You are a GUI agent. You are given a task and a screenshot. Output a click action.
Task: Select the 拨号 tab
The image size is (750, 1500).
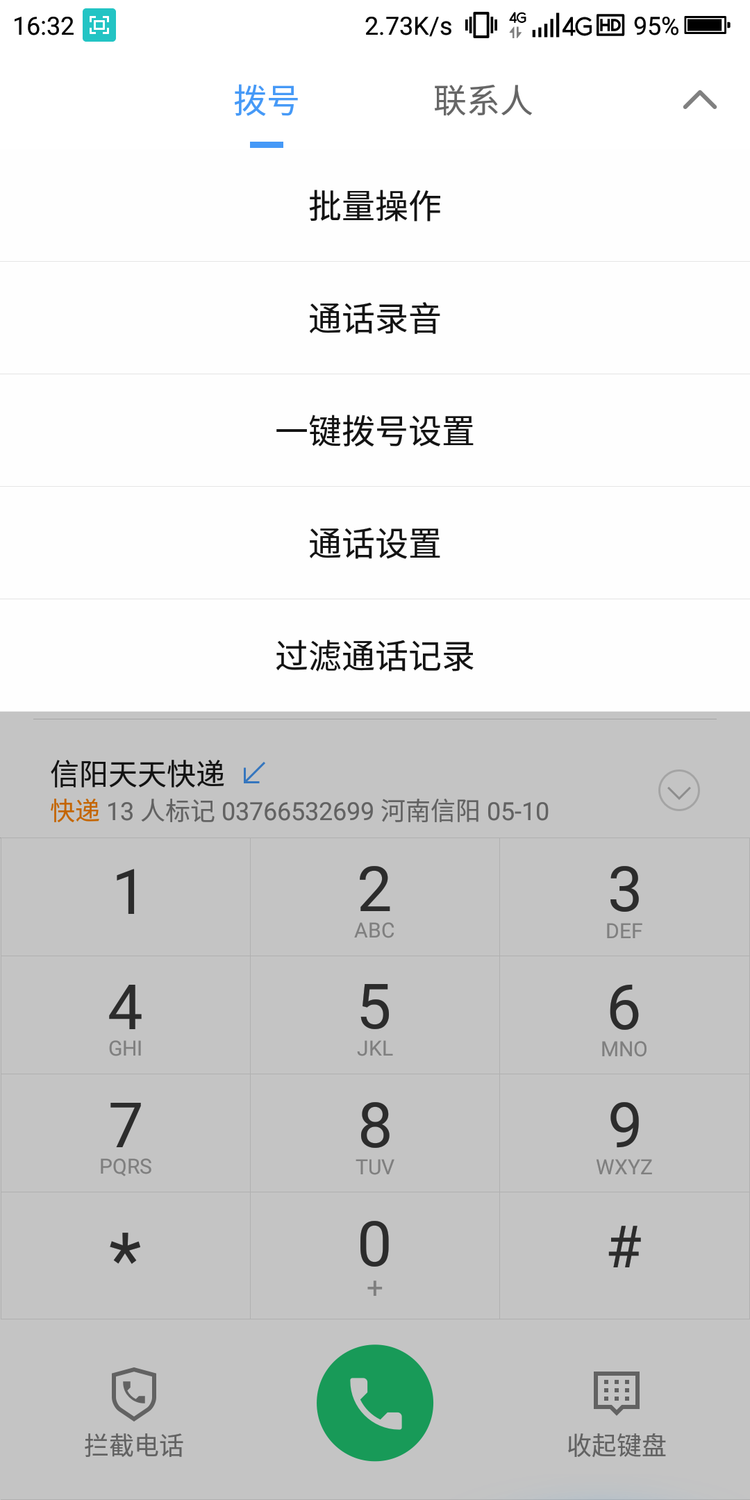point(266,101)
